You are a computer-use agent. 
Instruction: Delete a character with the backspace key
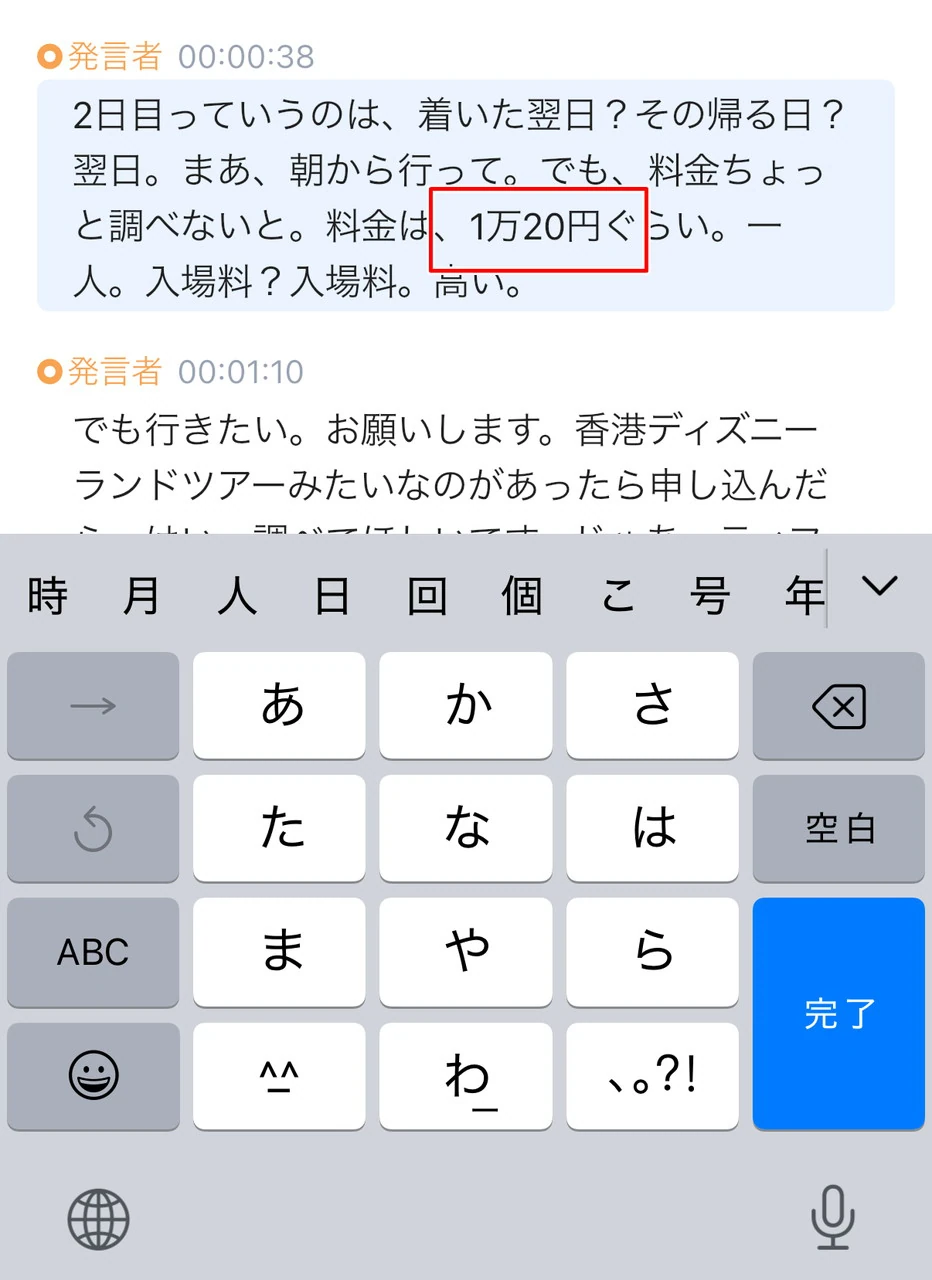[838, 707]
